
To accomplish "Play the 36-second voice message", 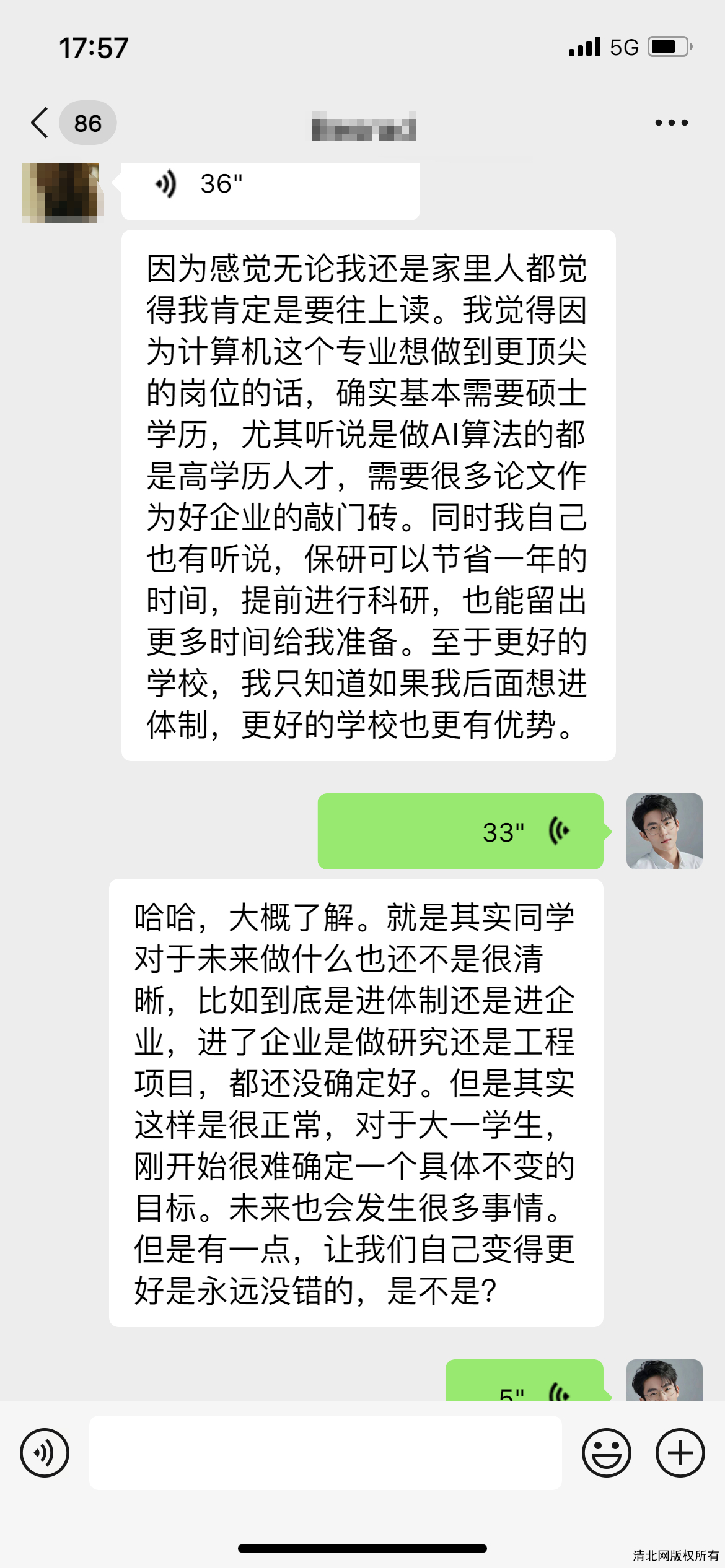I will 270,191.
